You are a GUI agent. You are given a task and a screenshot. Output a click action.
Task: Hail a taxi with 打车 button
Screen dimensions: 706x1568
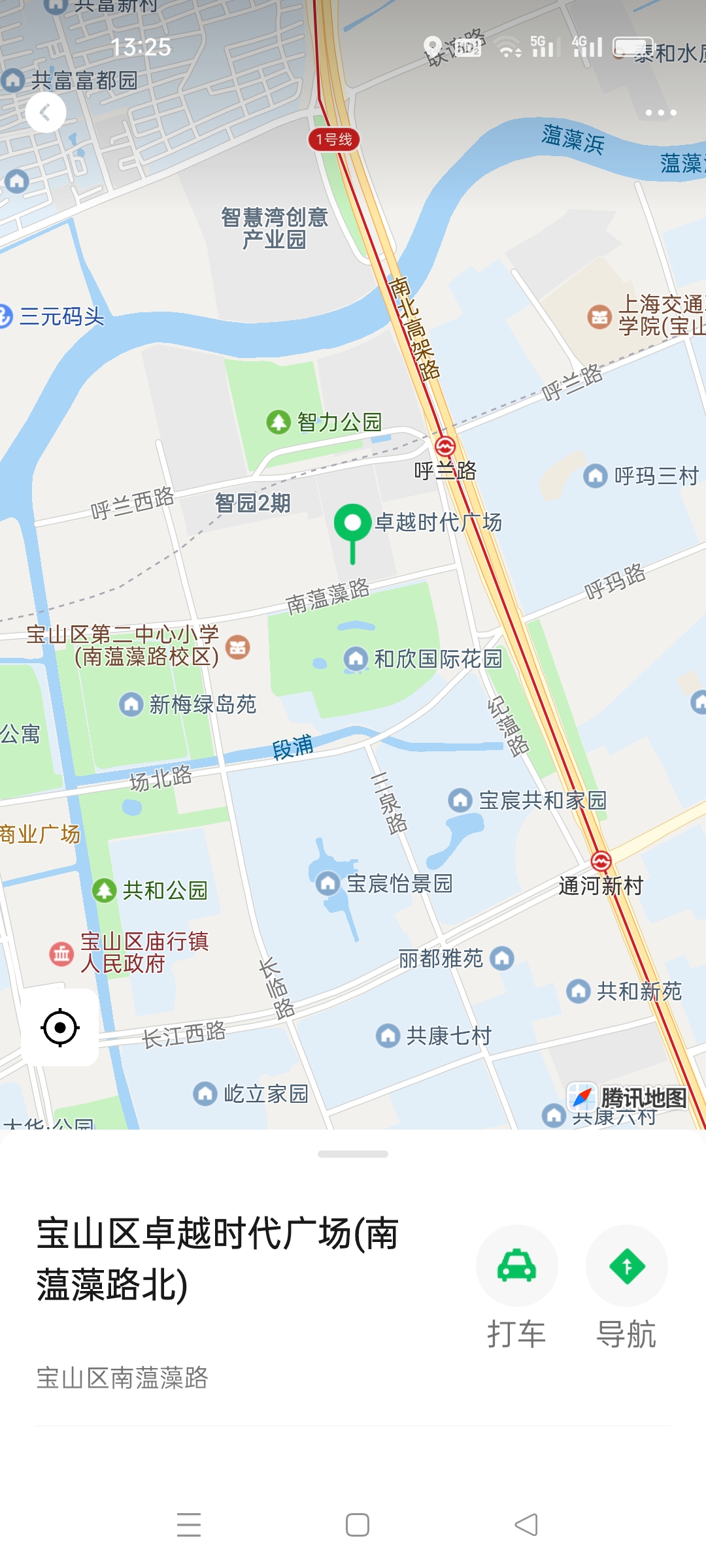coord(516,1266)
